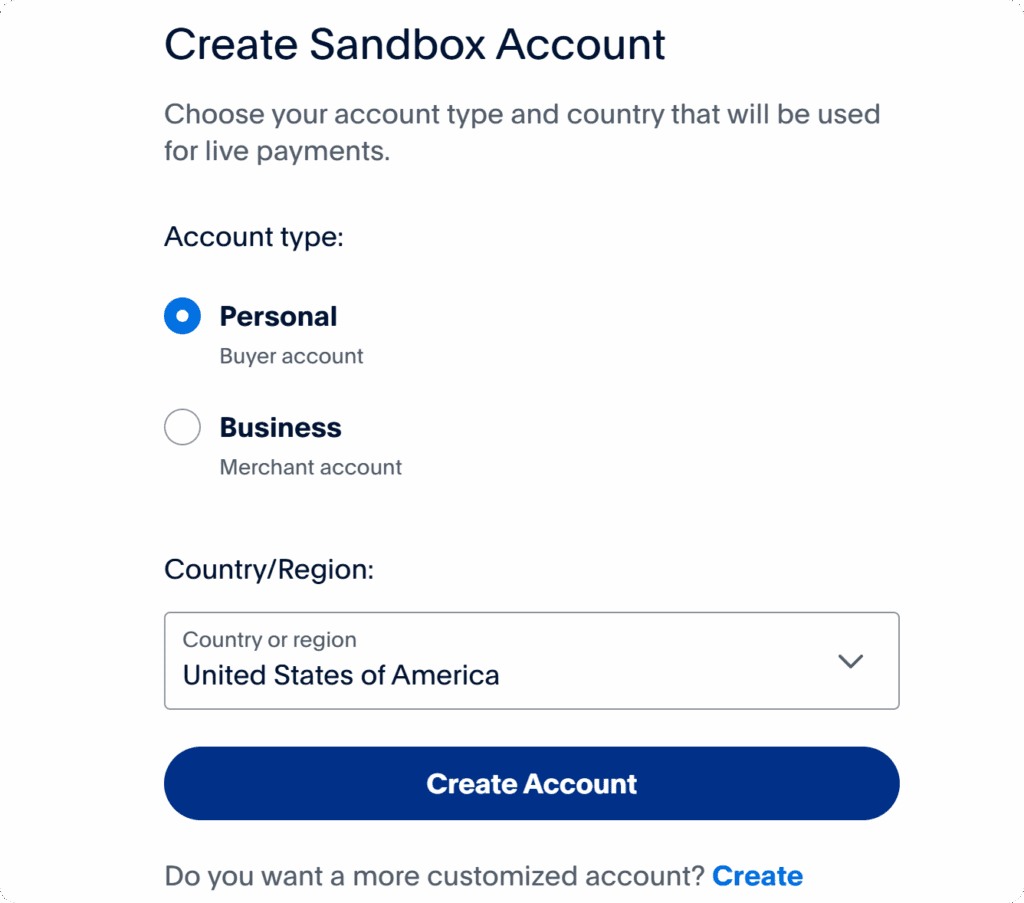Select the Personal account type
This screenshot has width=1024, height=903.
coord(183,317)
